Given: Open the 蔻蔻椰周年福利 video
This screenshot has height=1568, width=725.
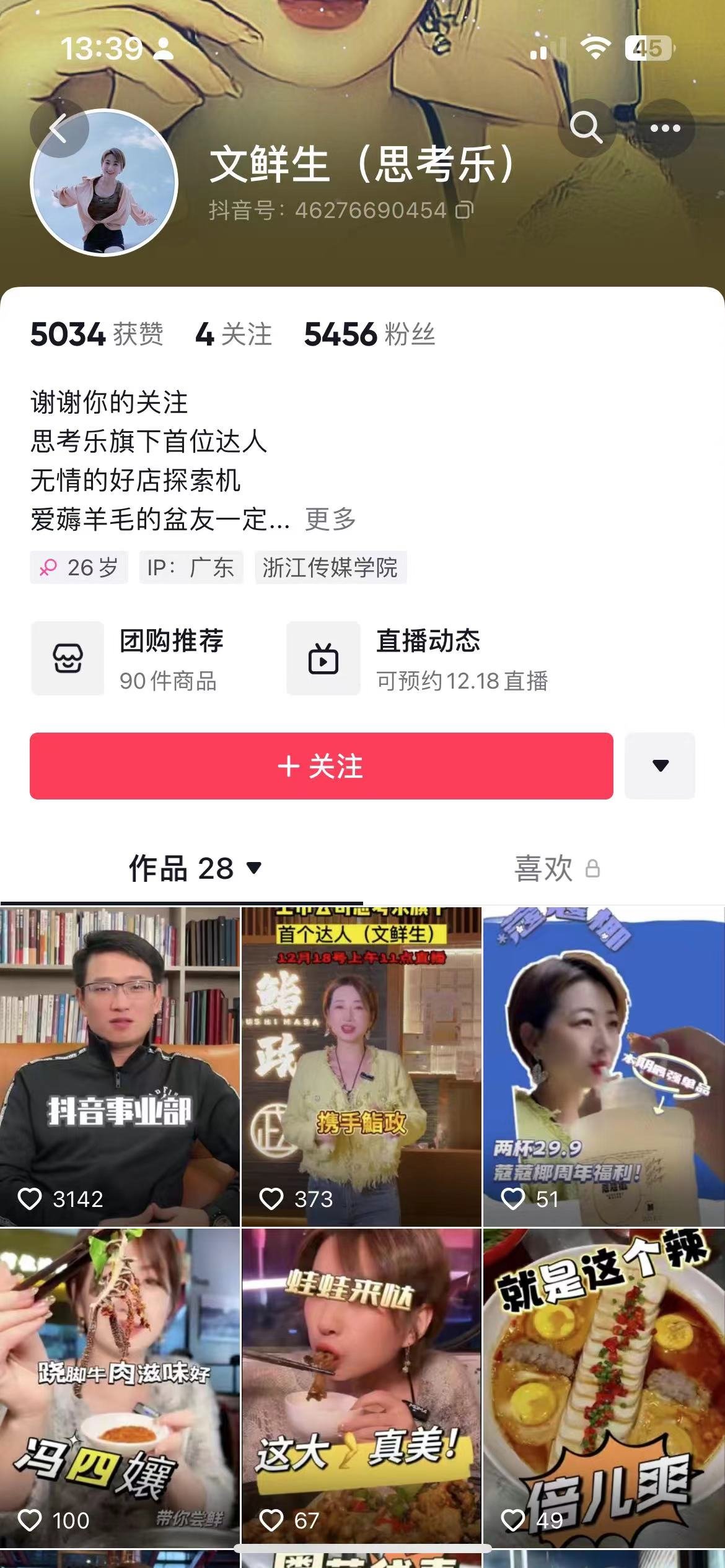Looking at the screenshot, I should tap(604, 1065).
